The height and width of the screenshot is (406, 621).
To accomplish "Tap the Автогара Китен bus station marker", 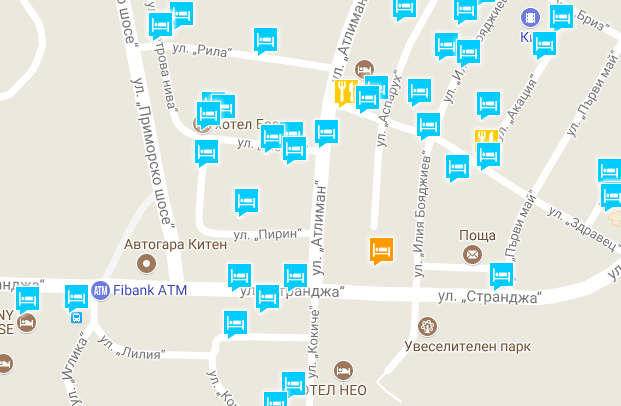I will (x=147, y=263).
